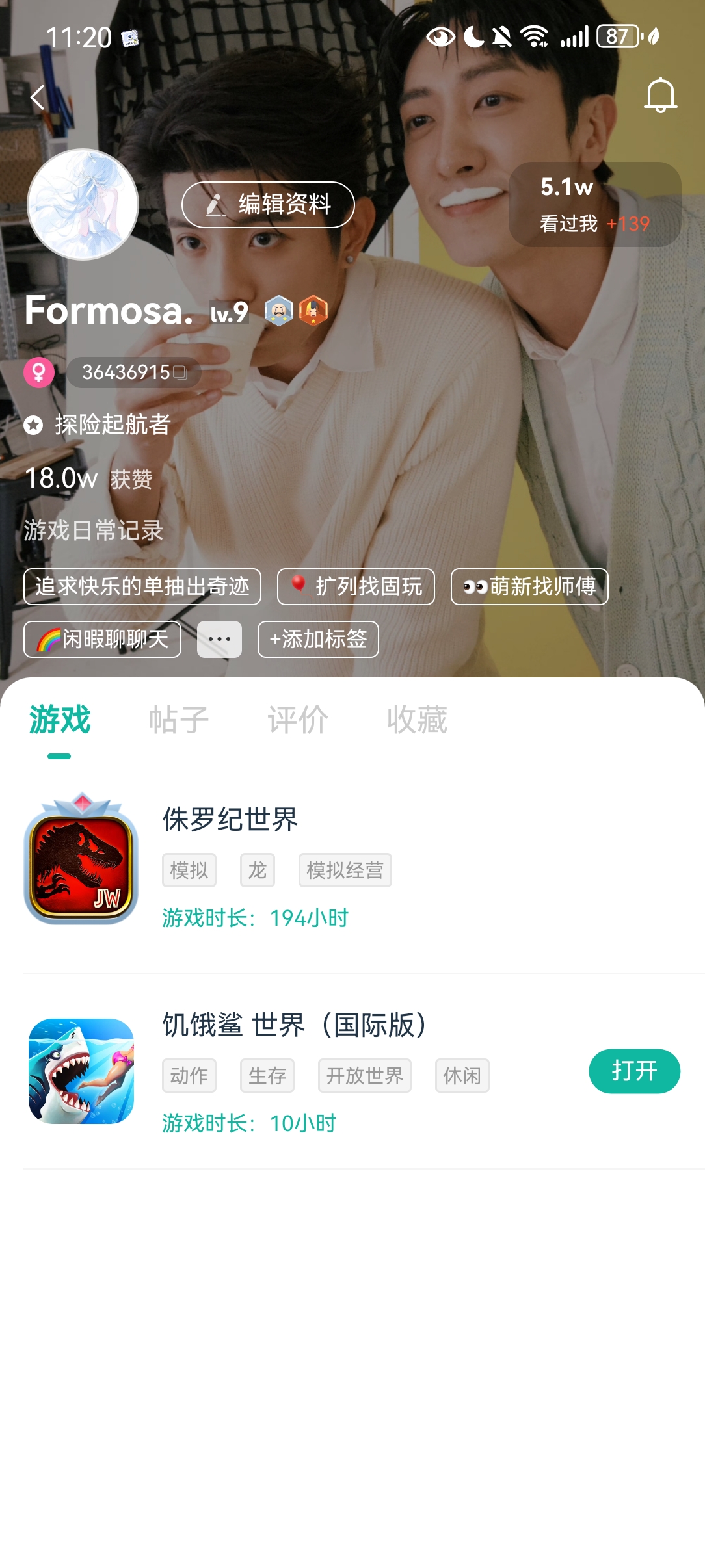Viewport: 705px width, 1568px height.
Task: Expand more tags with the ellipsis button
Action: 219,639
